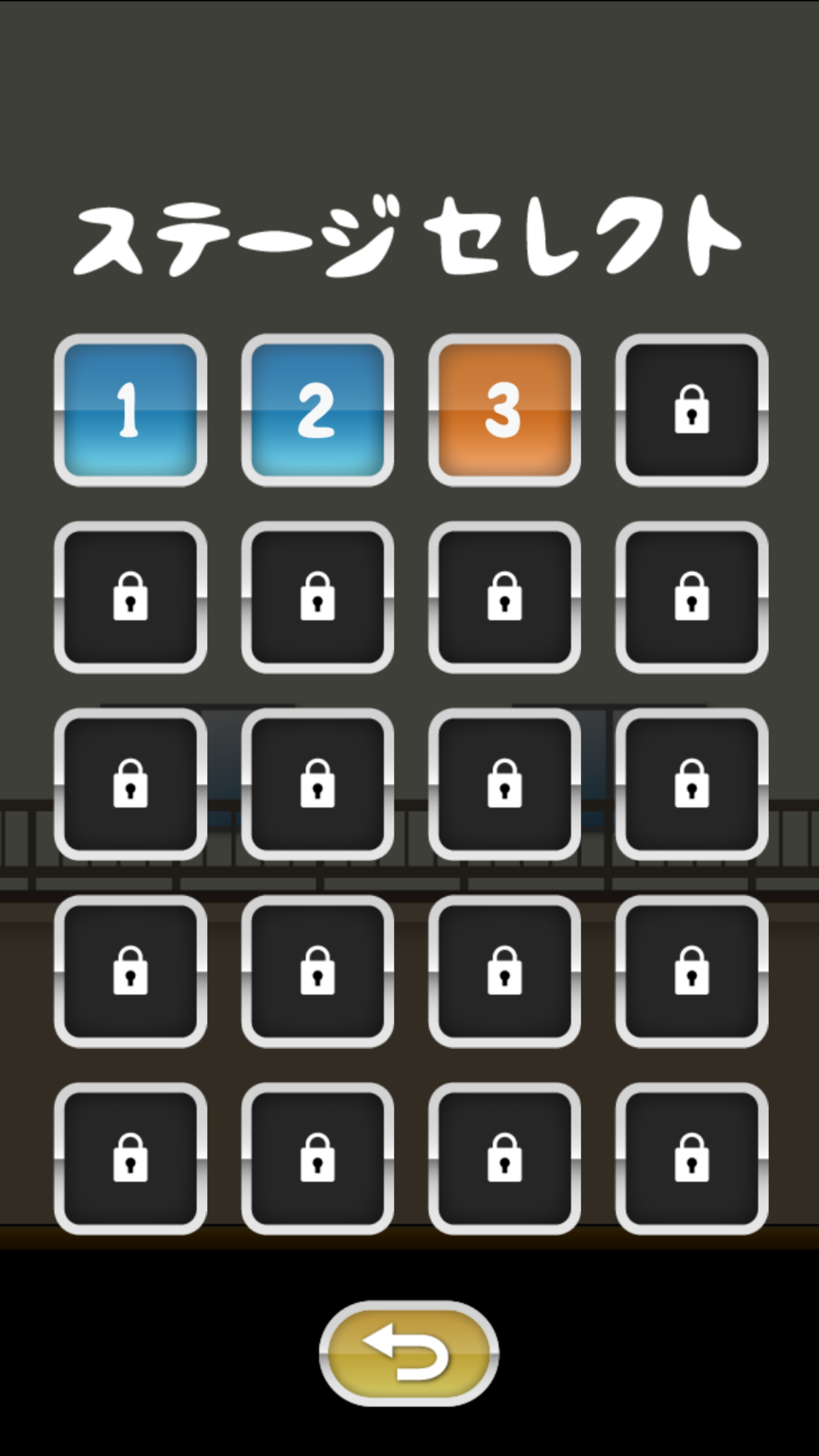Select stage 1

coord(131,410)
